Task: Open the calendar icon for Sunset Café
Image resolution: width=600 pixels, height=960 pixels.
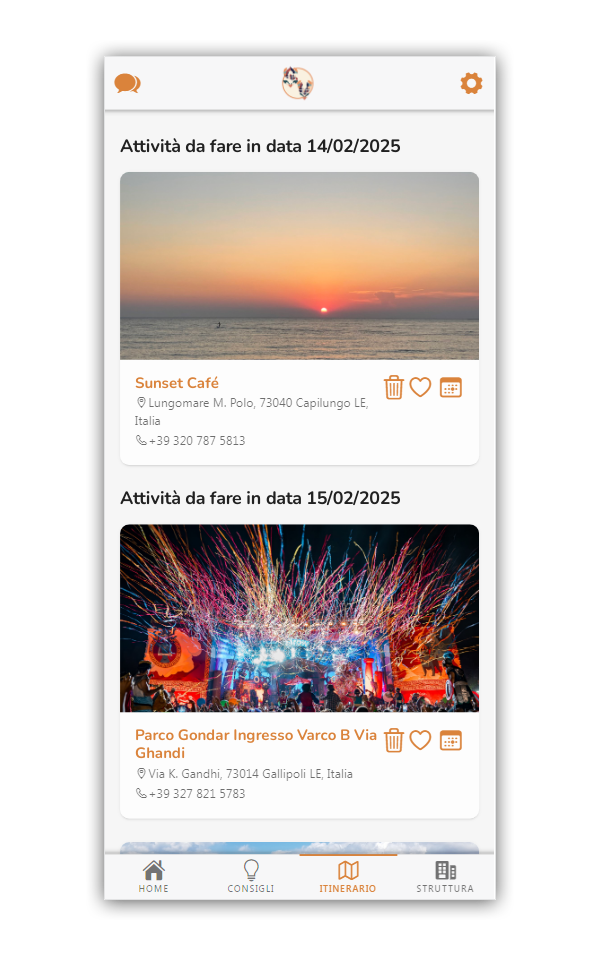Action: coord(451,388)
